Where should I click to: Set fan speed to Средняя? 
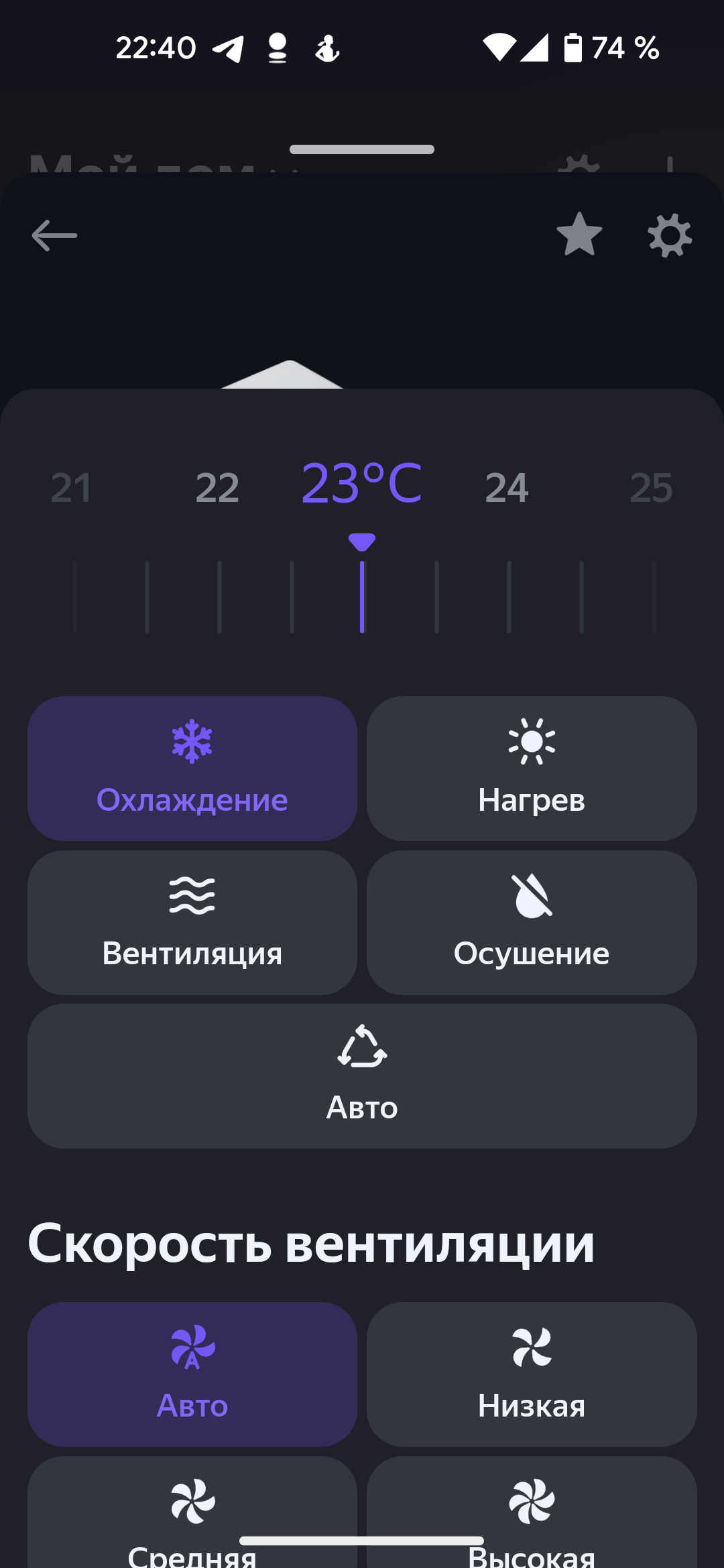192,1514
